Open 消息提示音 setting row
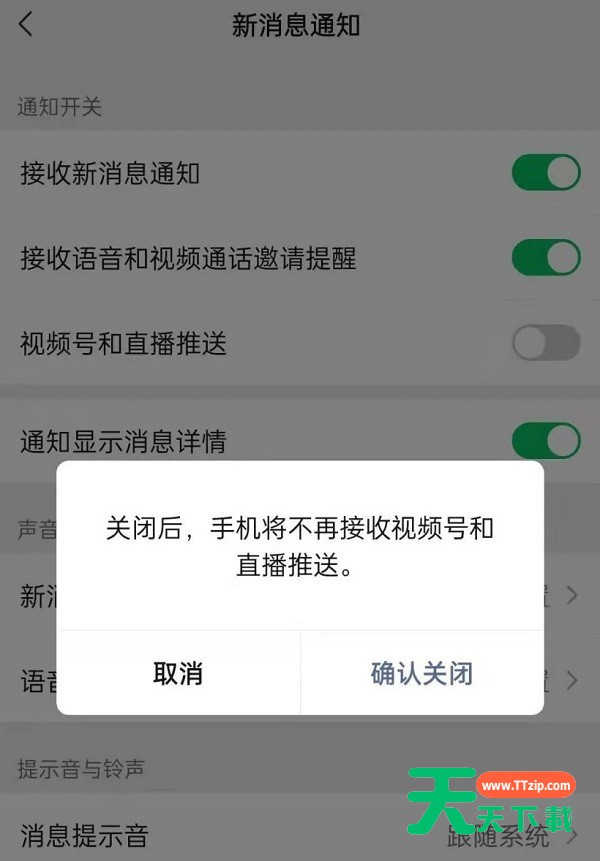This screenshot has height=861, width=600. (300, 834)
